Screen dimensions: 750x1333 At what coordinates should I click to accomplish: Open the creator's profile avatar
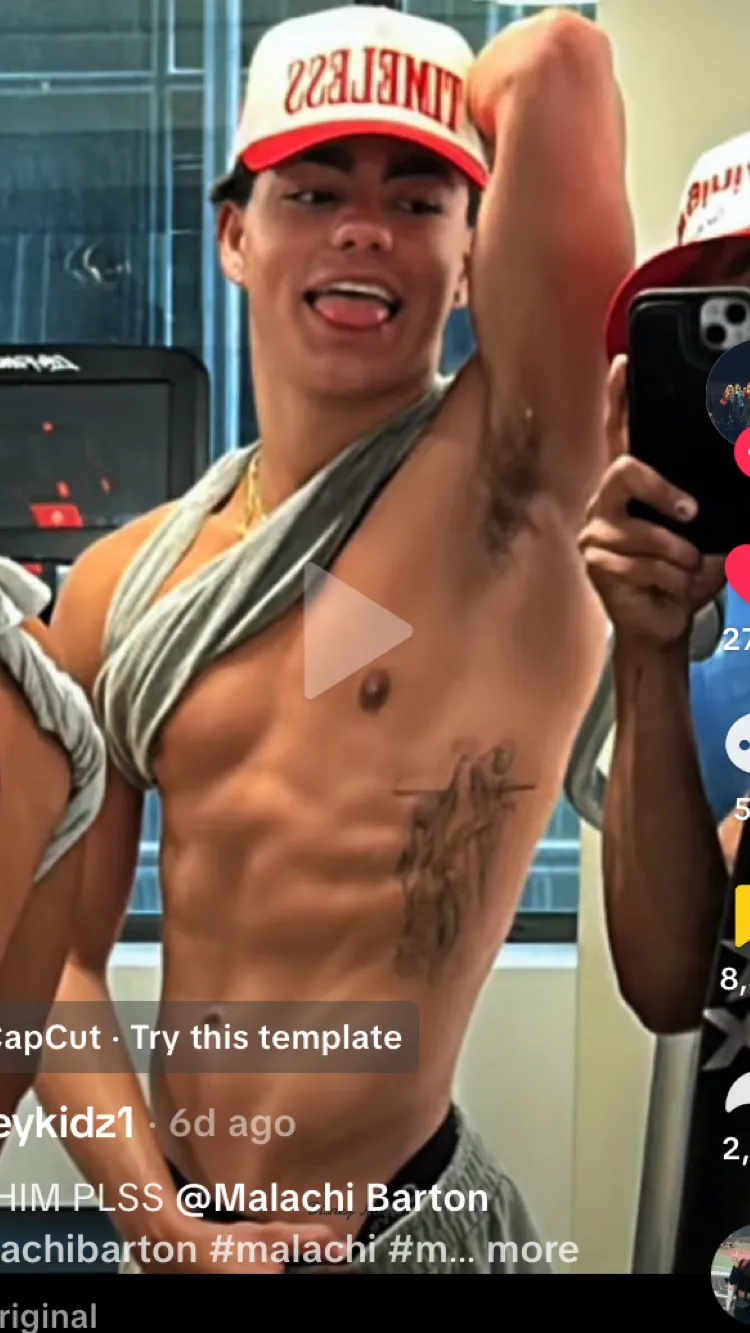point(729,393)
